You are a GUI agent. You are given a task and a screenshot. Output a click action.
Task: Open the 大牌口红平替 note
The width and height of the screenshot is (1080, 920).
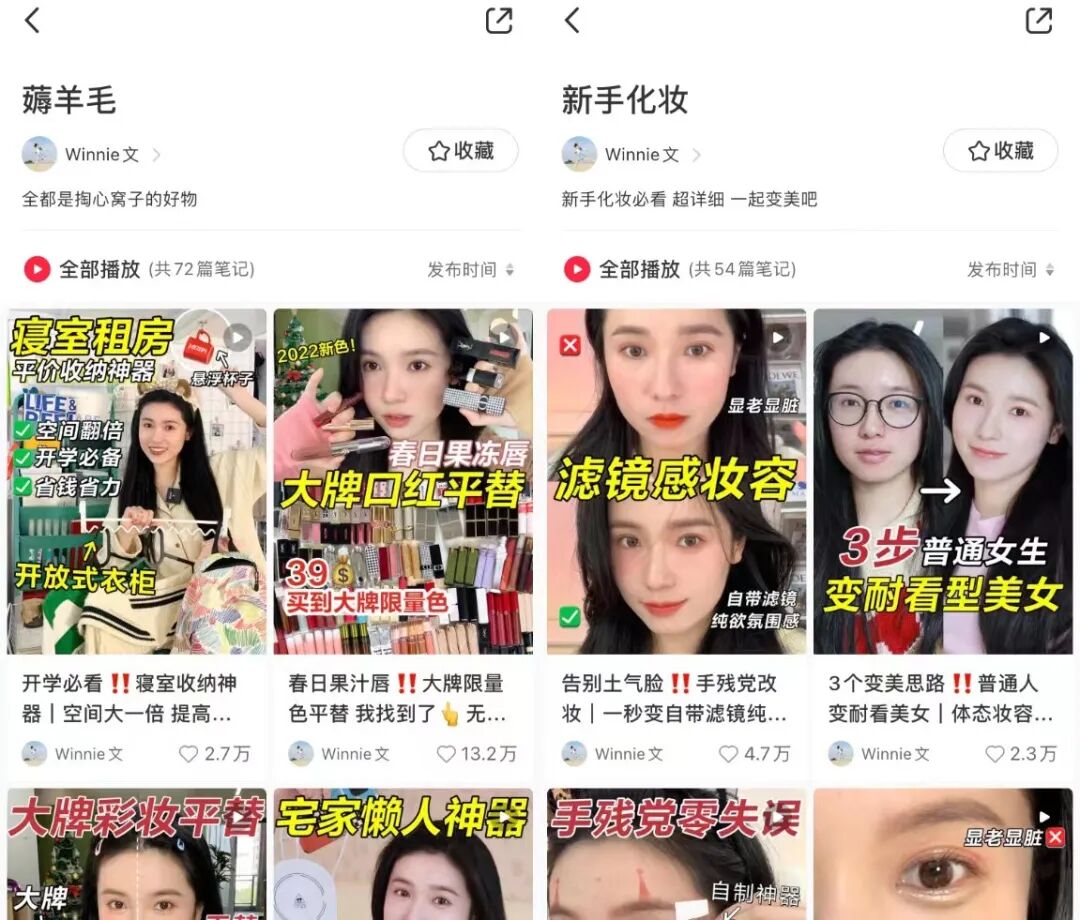click(403, 480)
